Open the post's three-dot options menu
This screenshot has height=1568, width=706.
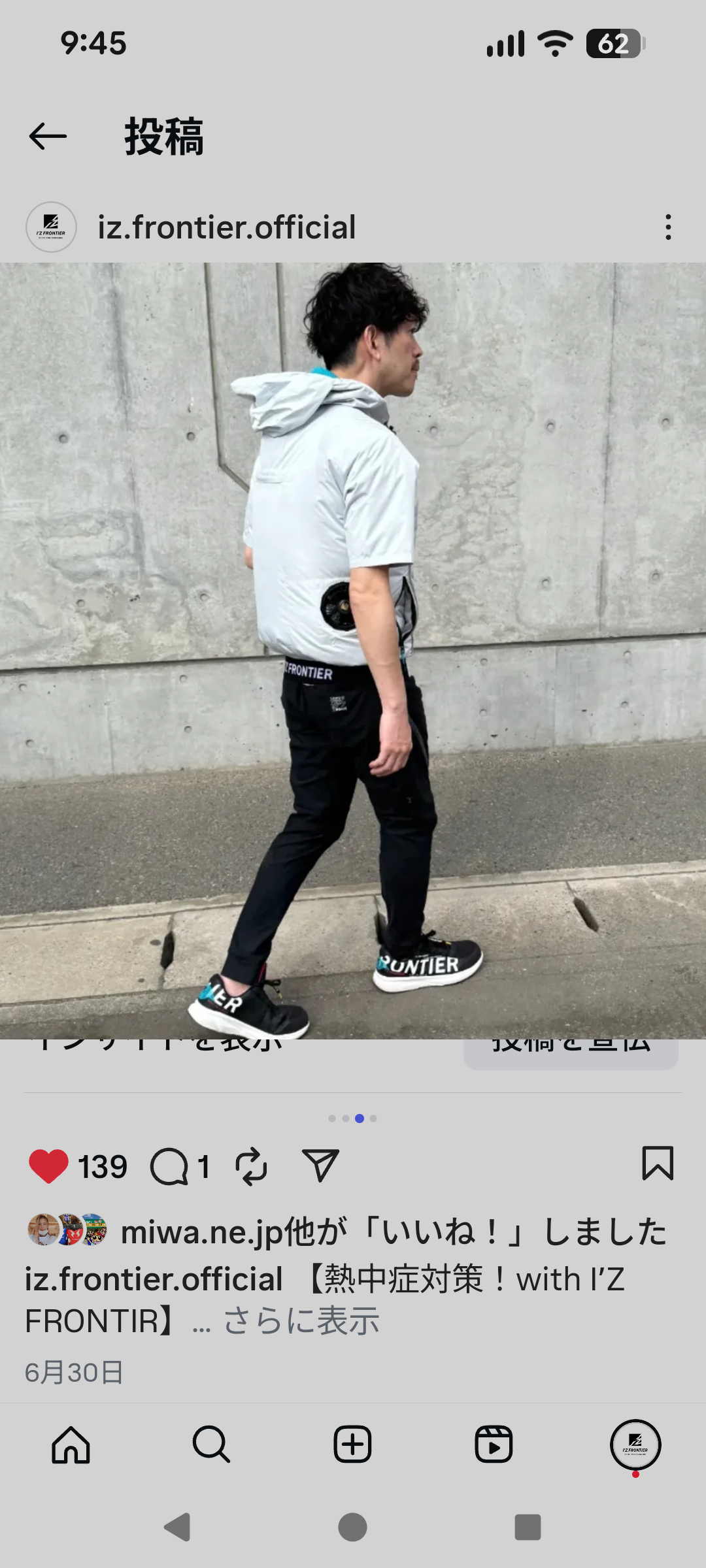tap(667, 227)
